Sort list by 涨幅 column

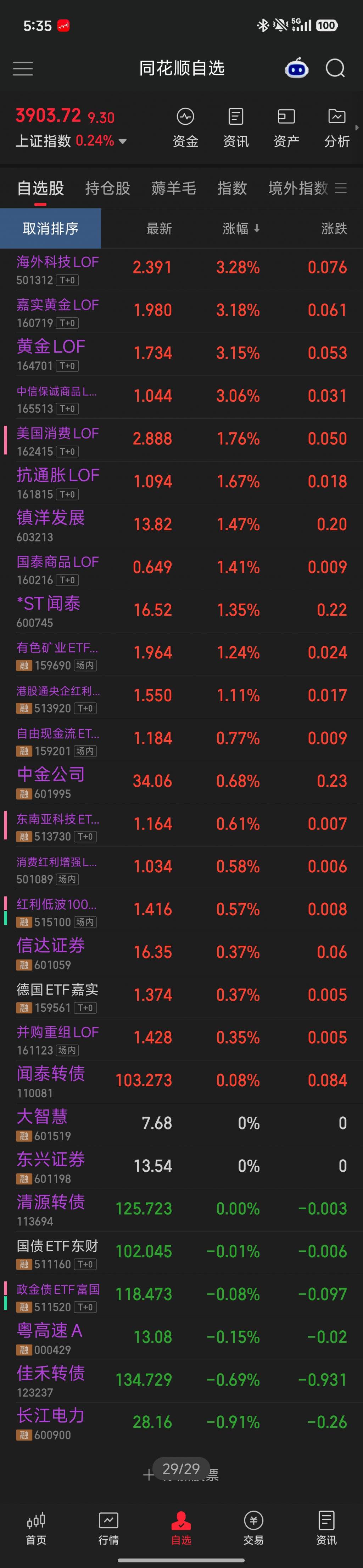pos(241,228)
